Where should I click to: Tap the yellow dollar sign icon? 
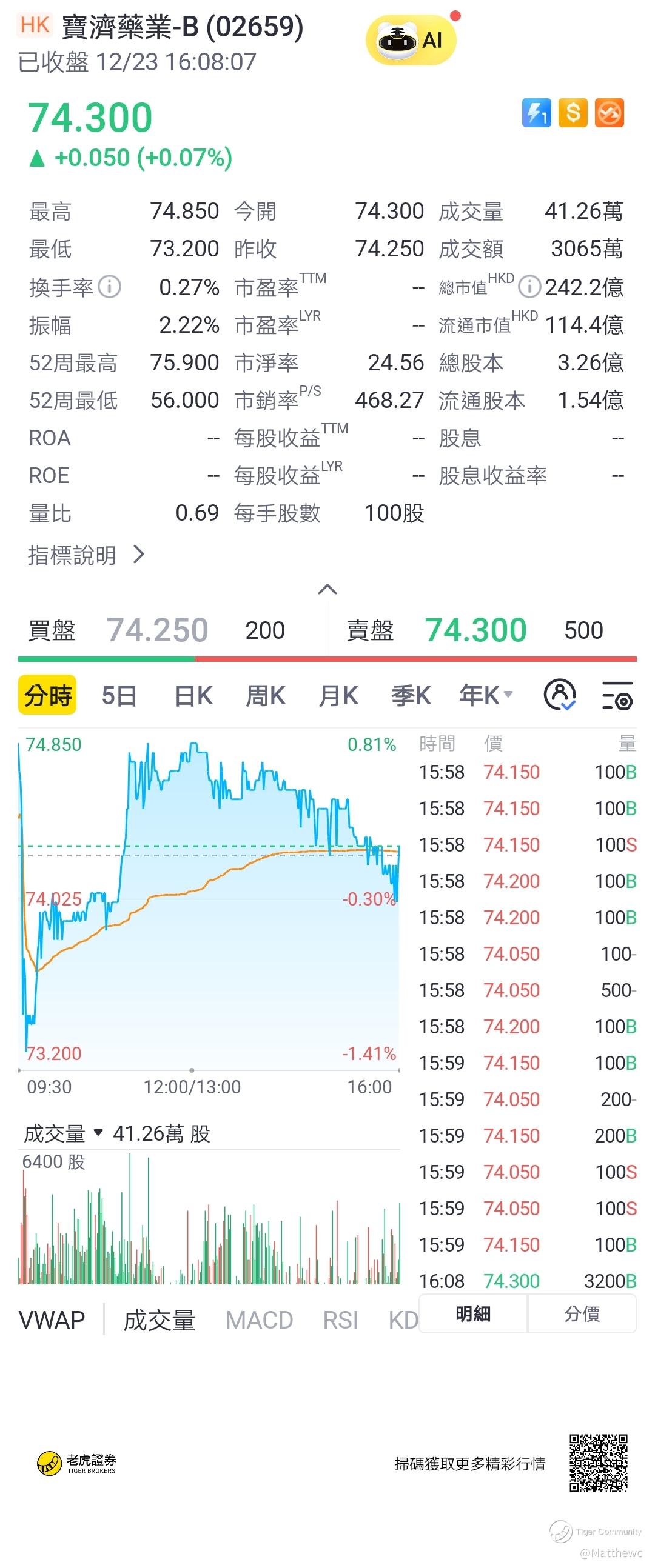(x=573, y=113)
